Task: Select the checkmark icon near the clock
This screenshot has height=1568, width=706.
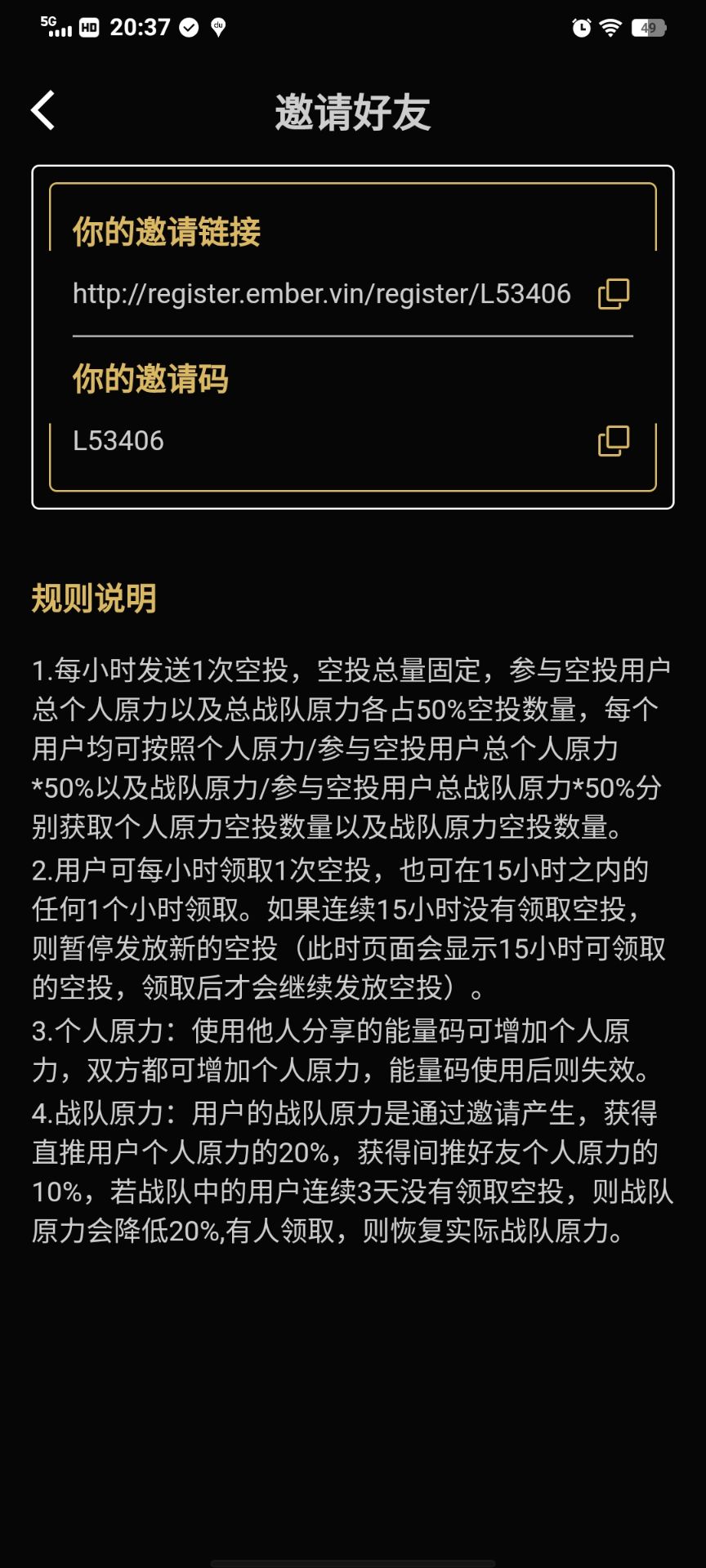Action: (190, 26)
